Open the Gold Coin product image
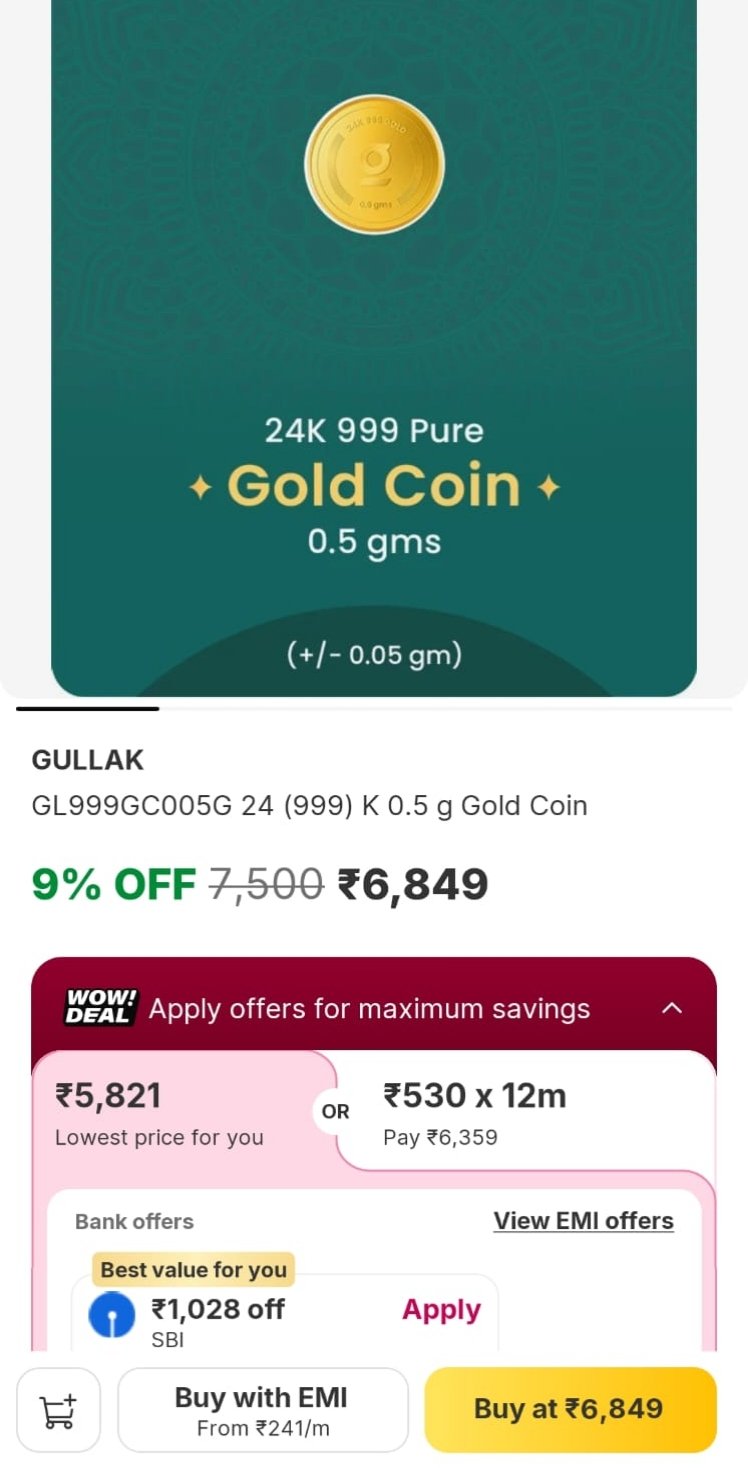748x1468 pixels. (x=374, y=350)
